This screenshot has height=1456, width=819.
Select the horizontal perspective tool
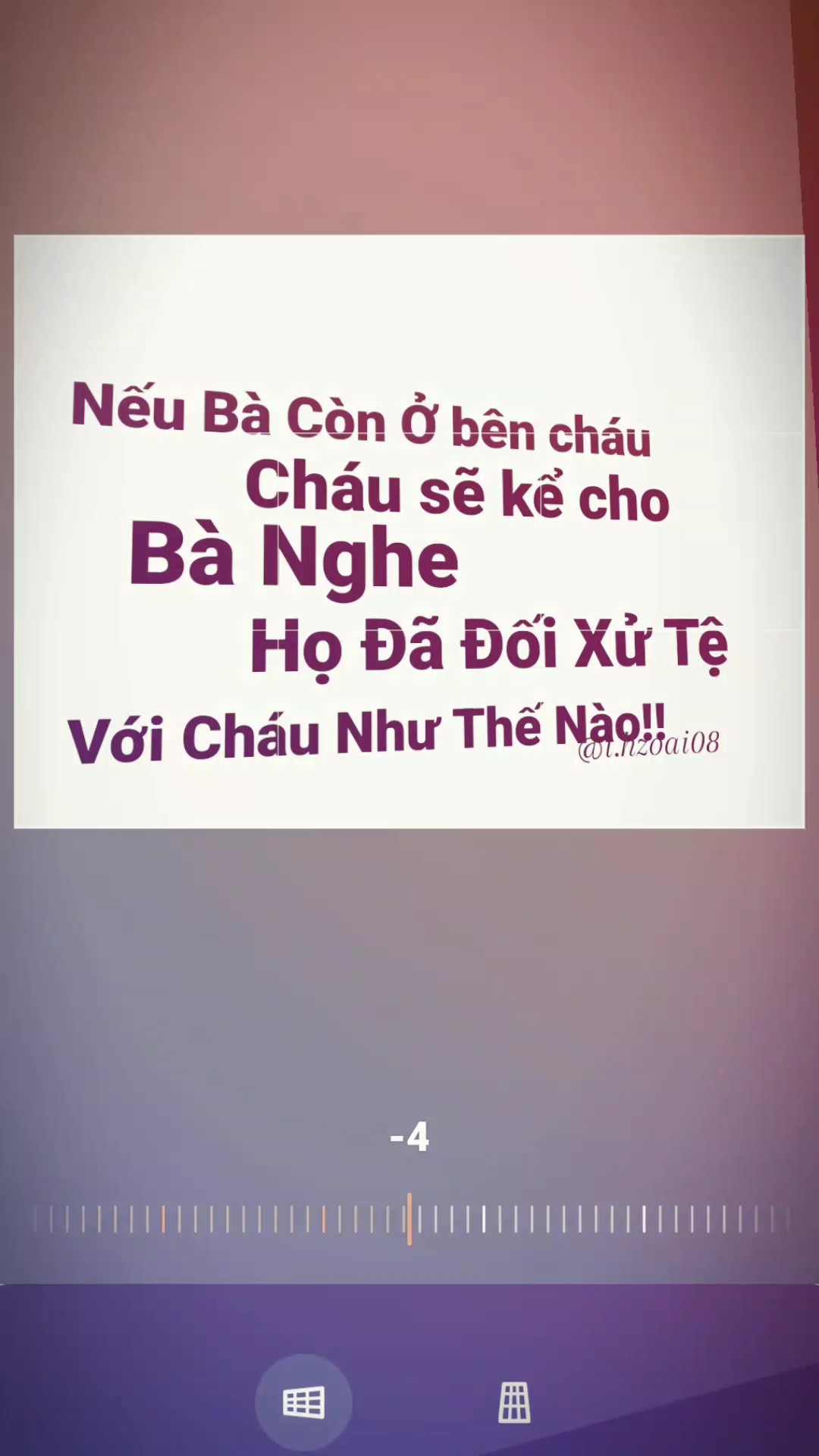(303, 1402)
